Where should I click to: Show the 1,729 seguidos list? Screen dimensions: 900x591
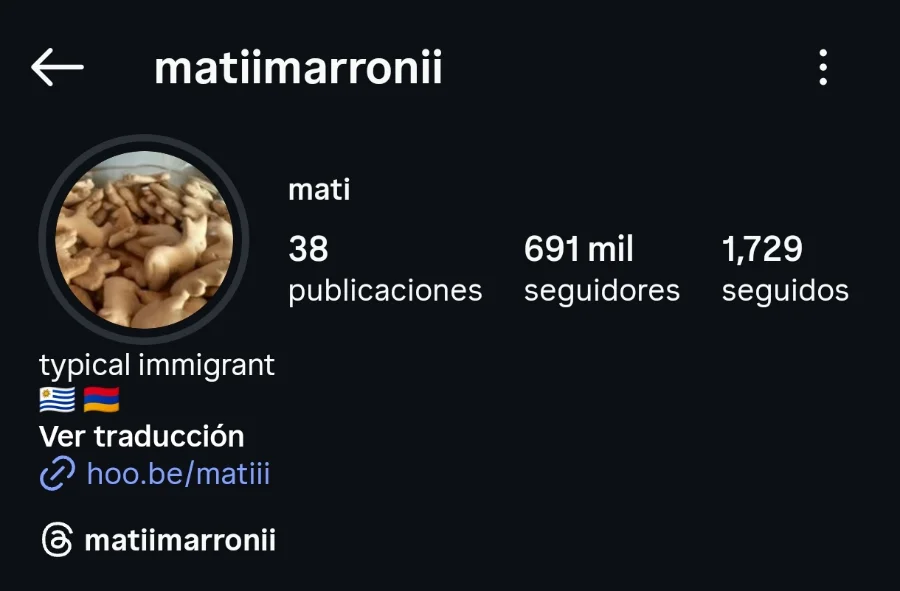[x=785, y=269]
